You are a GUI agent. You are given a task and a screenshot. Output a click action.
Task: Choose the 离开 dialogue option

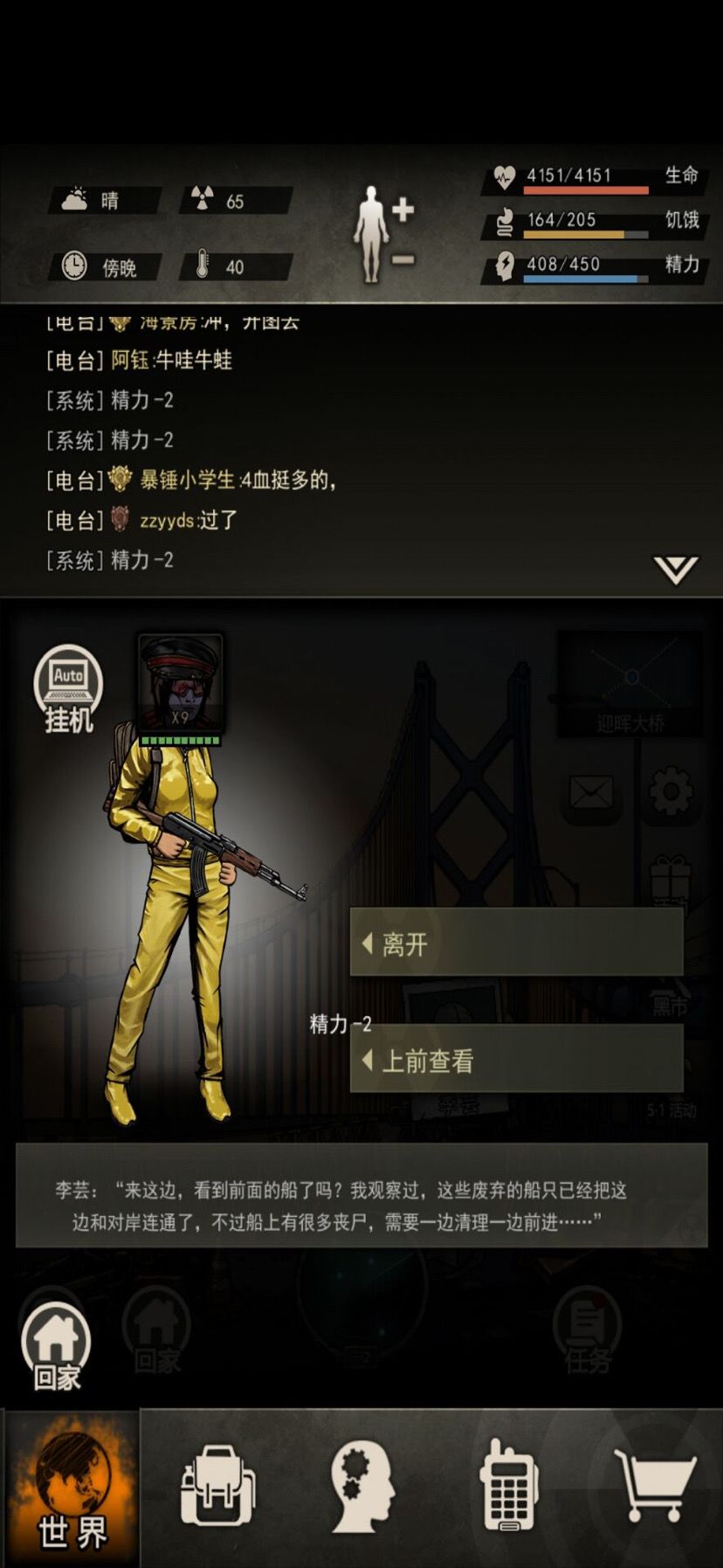pos(515,943)
